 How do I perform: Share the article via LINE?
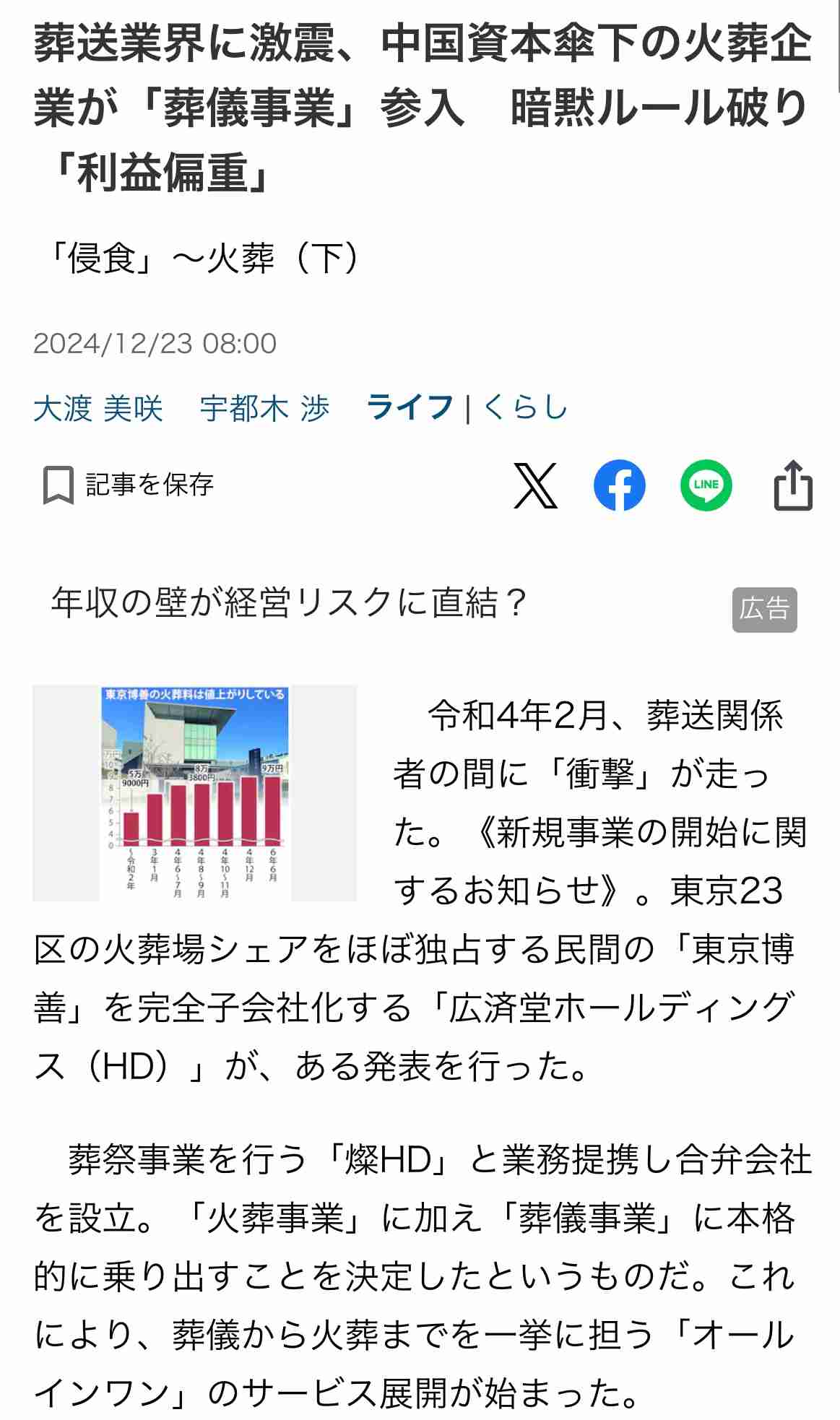point(706,485)
